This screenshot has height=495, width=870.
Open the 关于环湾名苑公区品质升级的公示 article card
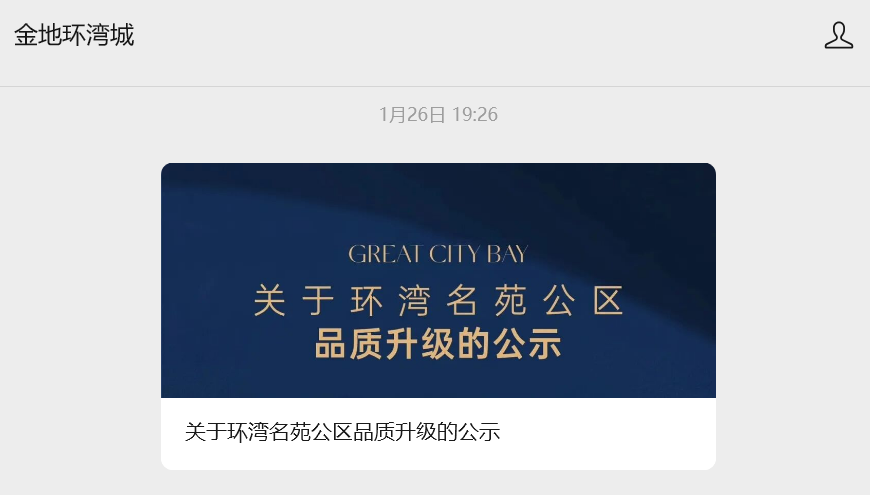438,316
